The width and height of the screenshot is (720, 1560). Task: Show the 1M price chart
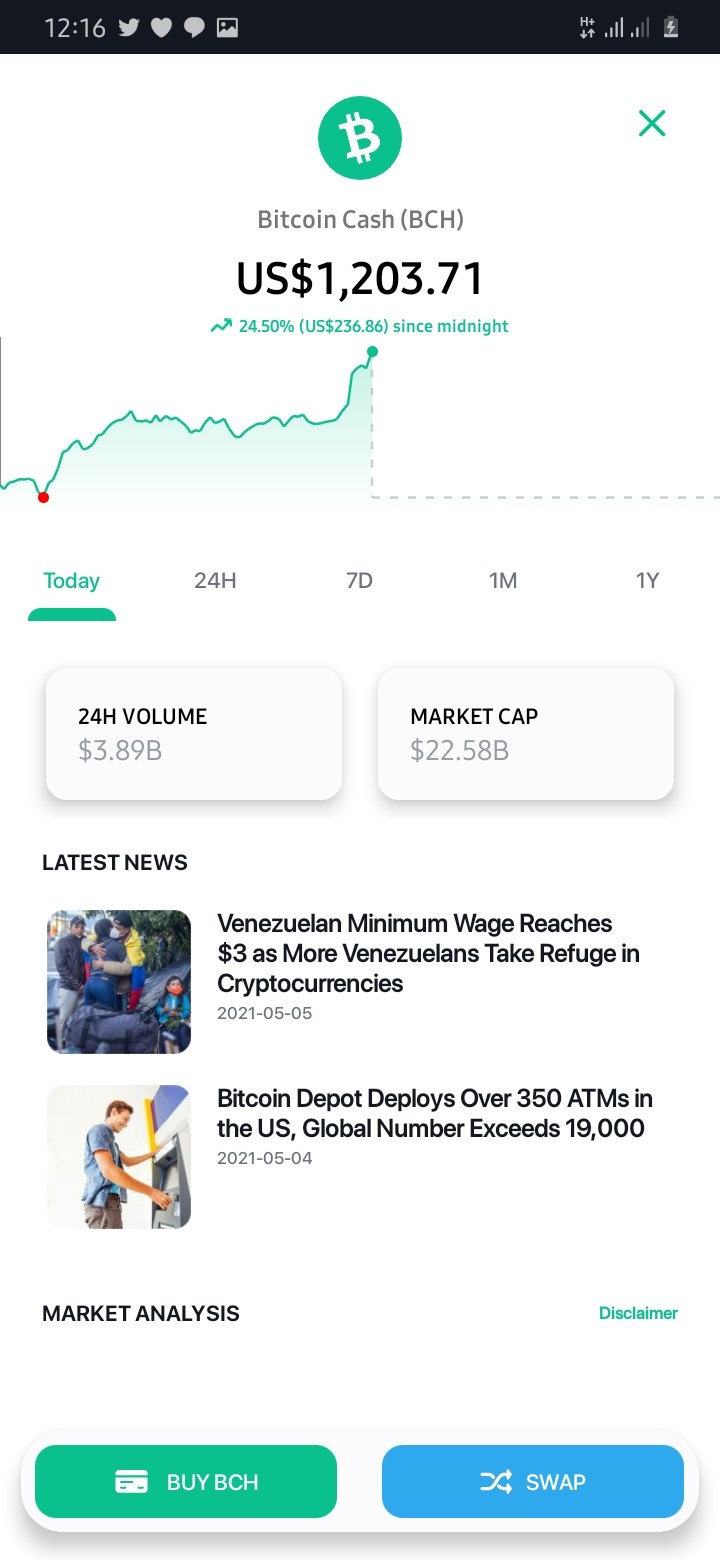[503, 581]
